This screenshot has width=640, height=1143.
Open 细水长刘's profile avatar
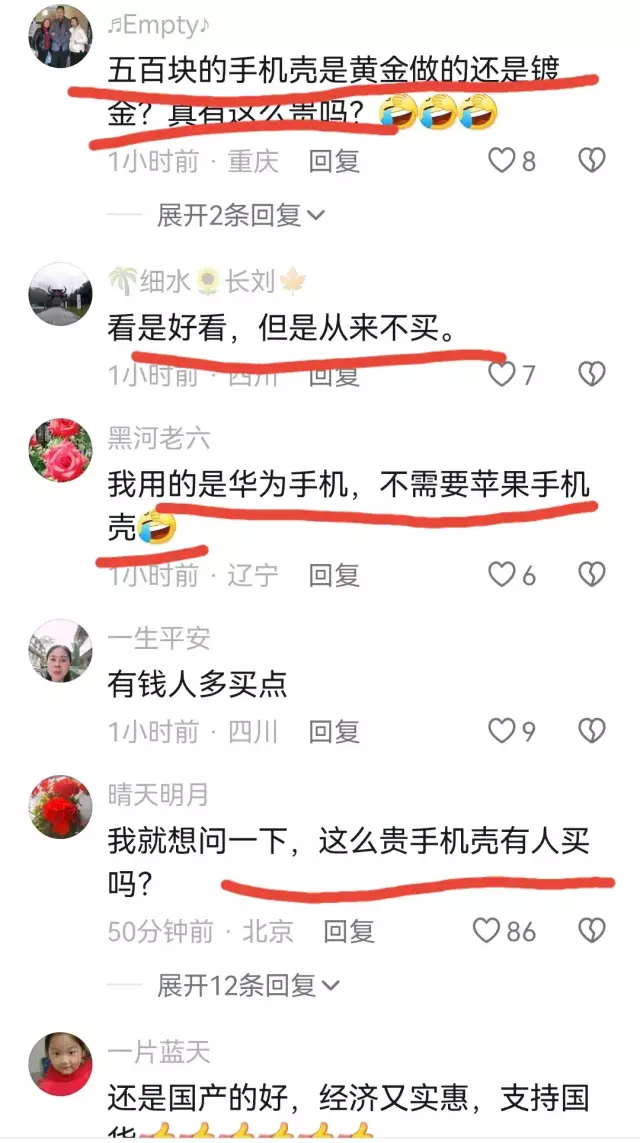60,294
